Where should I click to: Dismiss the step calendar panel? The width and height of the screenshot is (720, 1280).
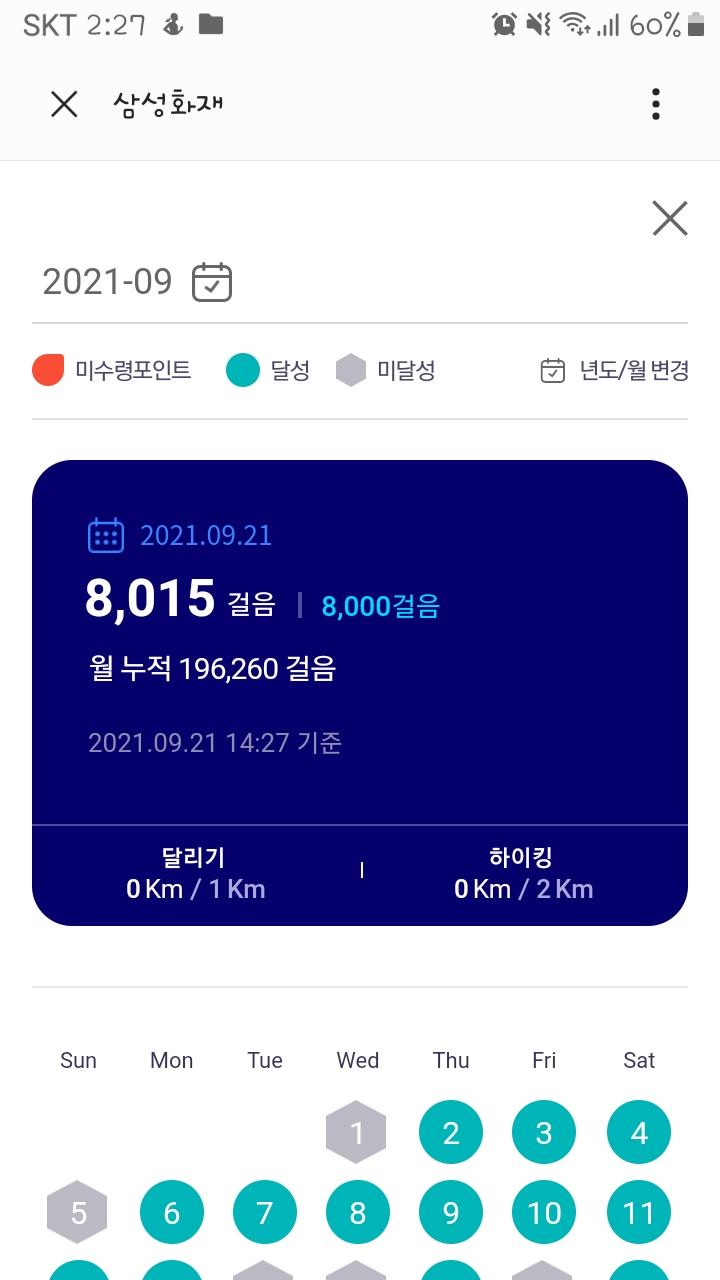tap(669, 218)
